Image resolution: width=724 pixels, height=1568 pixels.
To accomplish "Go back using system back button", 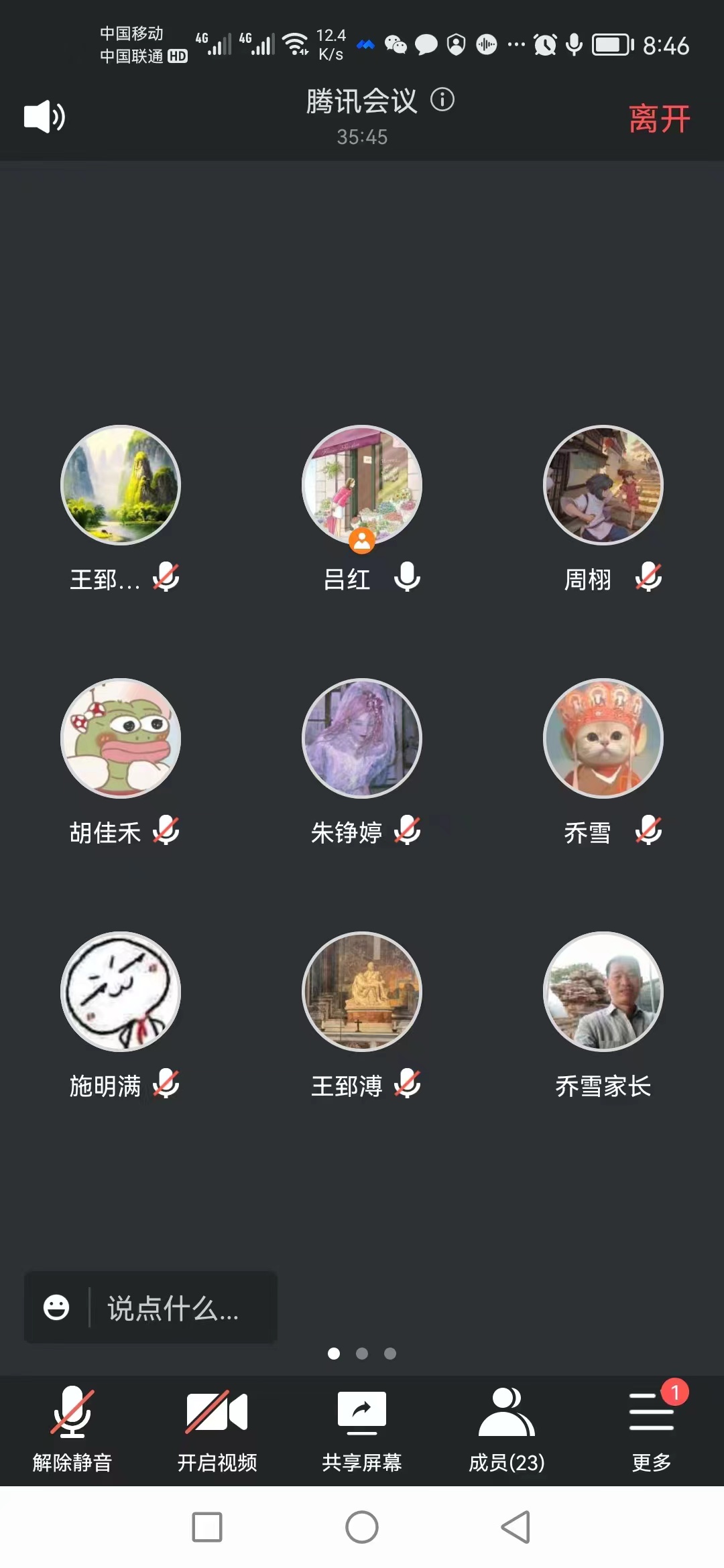I will tap(516, 1527).
